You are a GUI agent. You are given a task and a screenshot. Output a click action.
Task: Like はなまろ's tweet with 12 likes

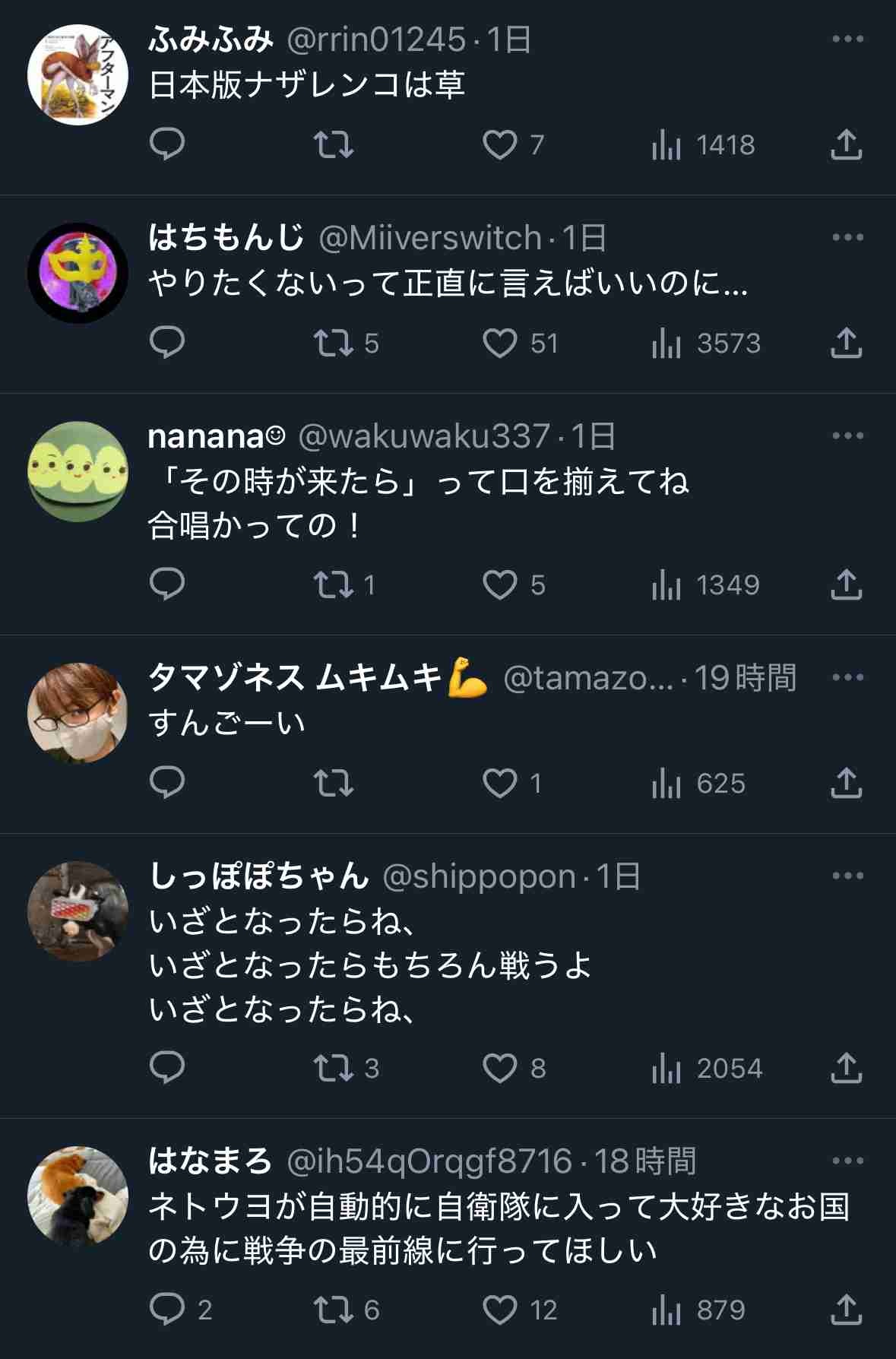point(500,1310)
